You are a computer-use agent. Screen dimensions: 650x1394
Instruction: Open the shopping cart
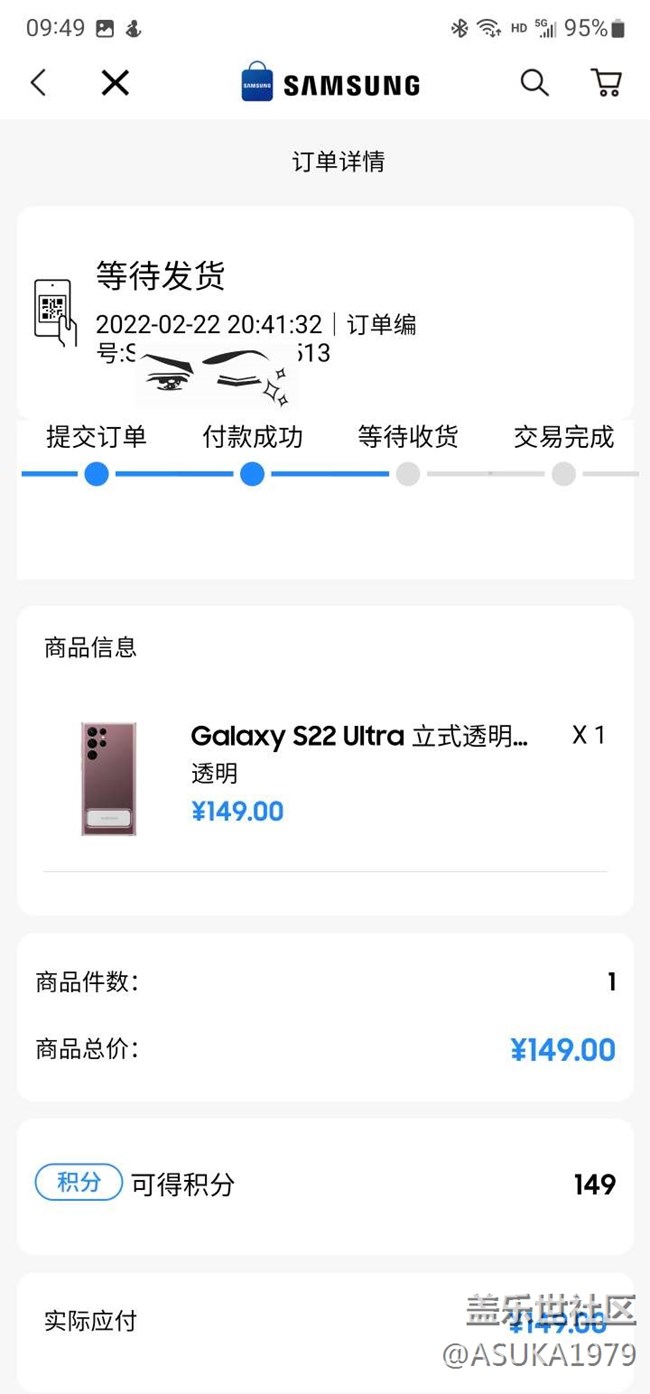[606, 83]
